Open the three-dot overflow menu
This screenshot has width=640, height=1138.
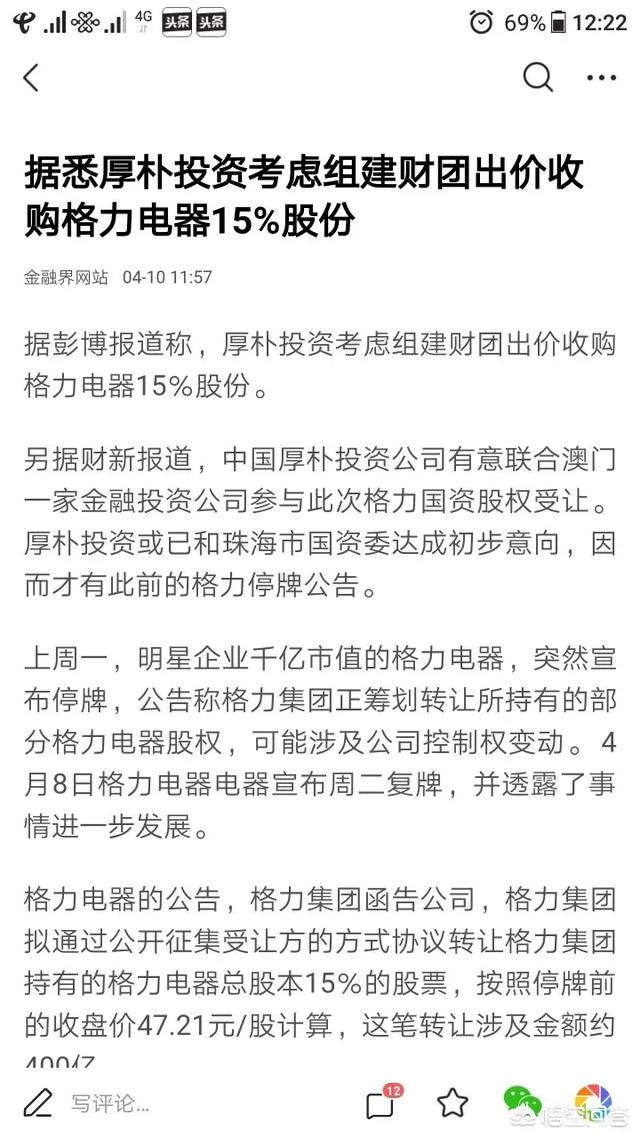point(601,77)
